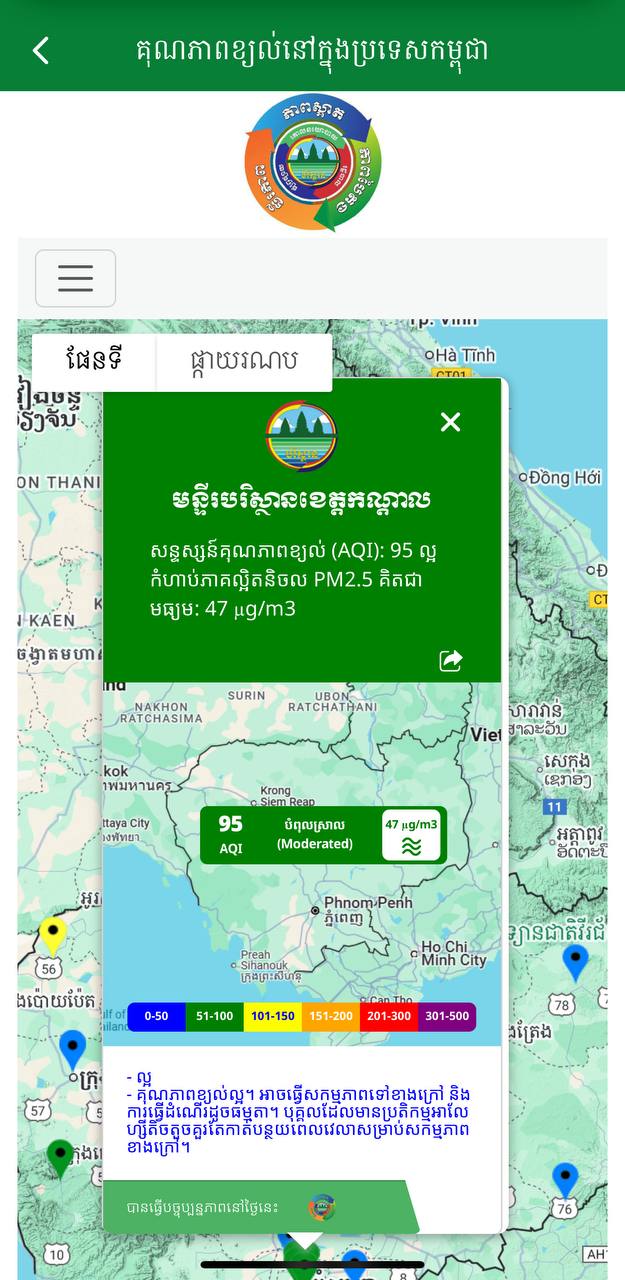The width and height of the screenshot is (625, 1280).
Task: Switch to the ផែនទី map view
Action: point(94,360)
